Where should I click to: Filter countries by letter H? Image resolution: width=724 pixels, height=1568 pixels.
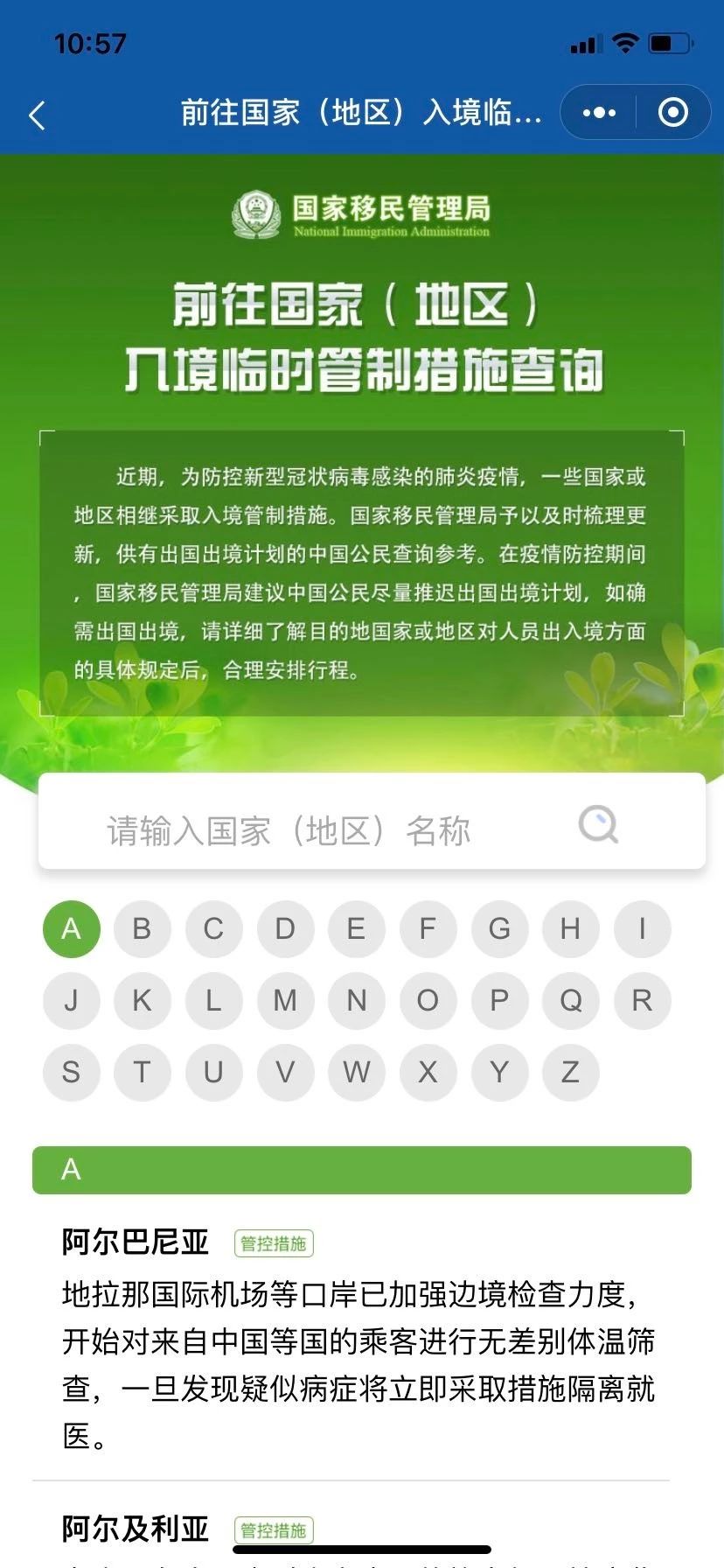click(x=570, y=928)
